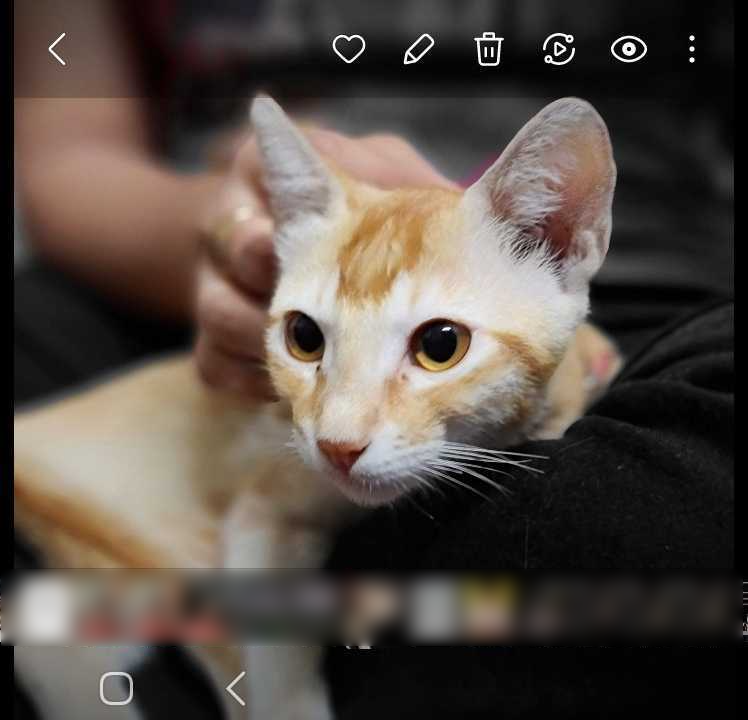Tap the Bixby Vision eye icon

pos(629,49)
